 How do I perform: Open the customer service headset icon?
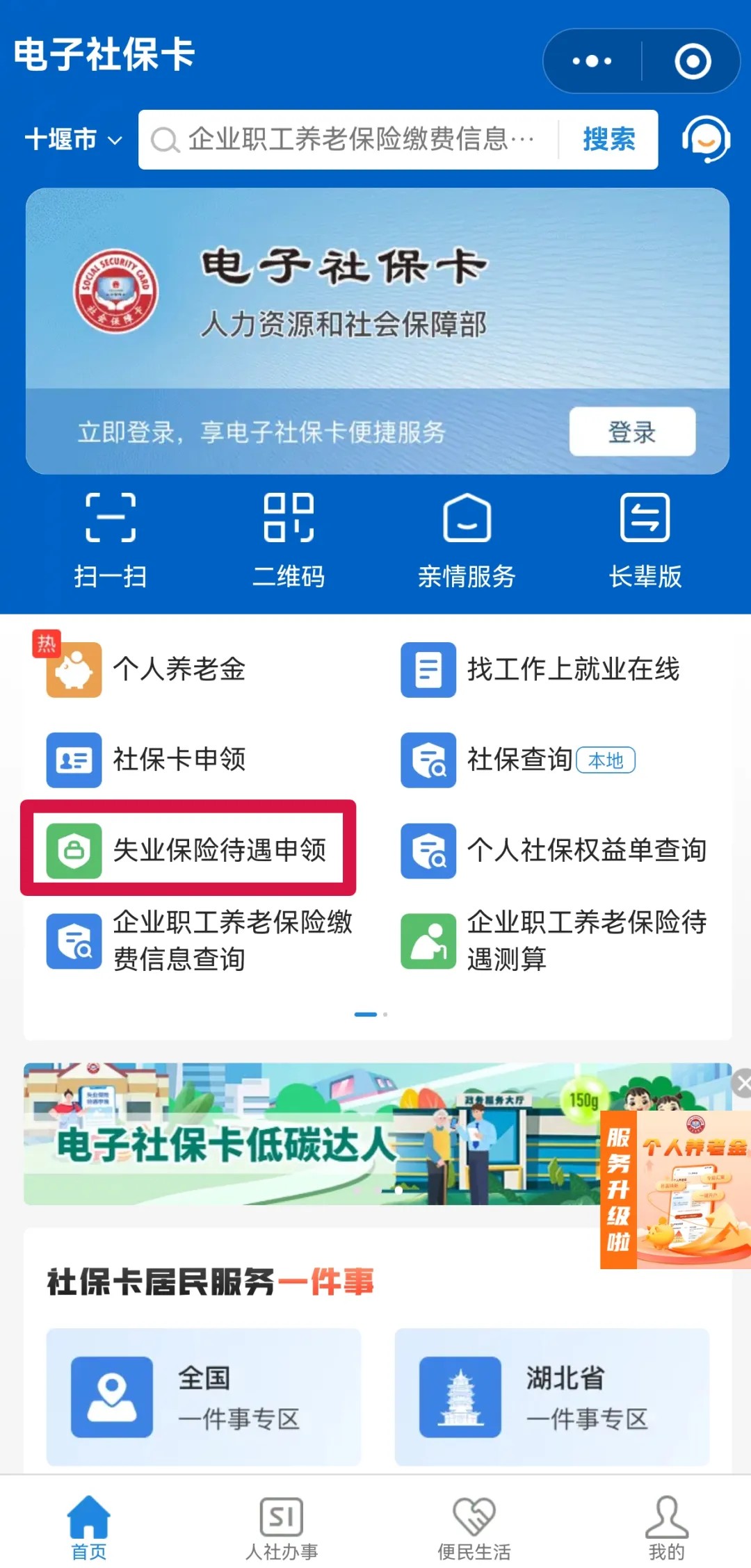tap(706, 140)
